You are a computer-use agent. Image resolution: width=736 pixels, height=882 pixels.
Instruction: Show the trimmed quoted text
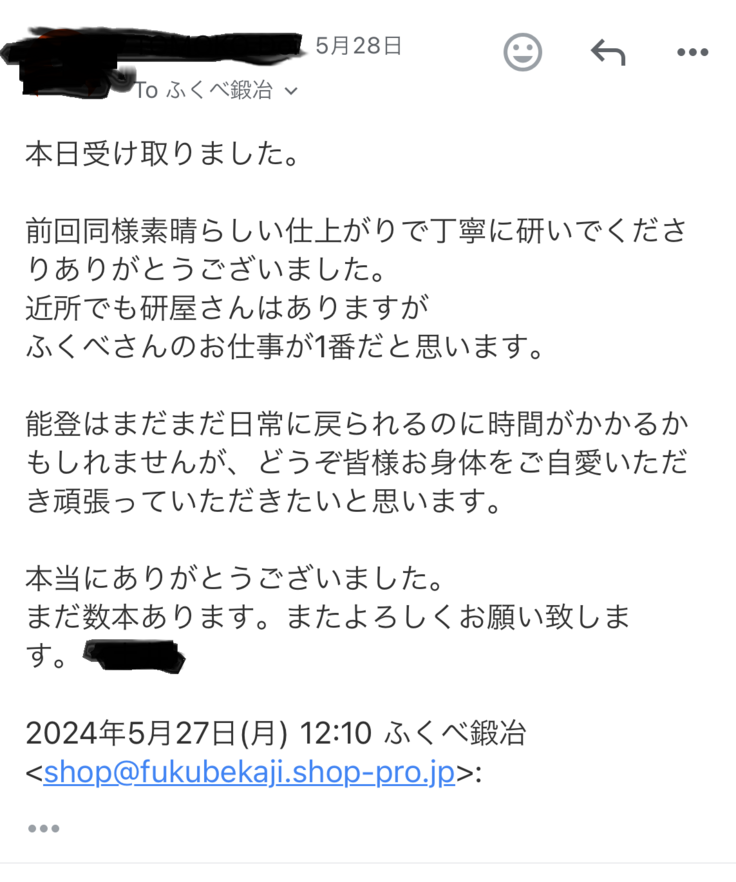(43, 828)
